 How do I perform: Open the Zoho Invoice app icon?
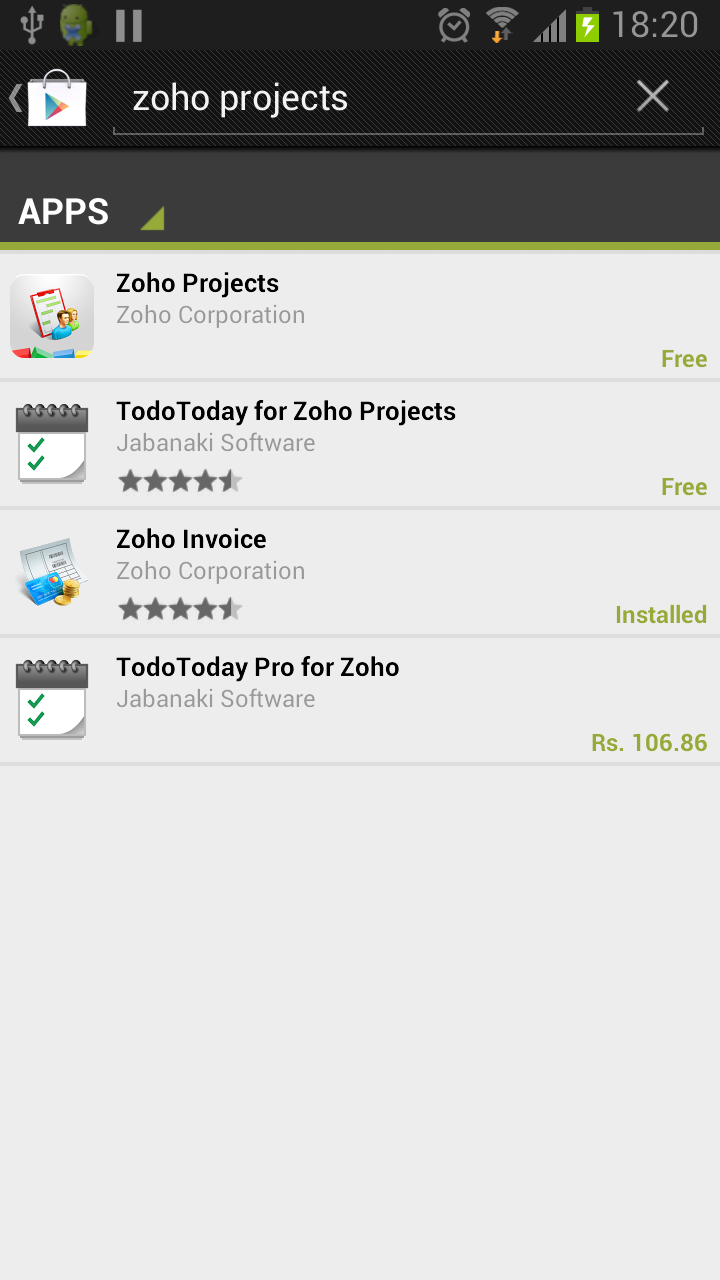point(51,571)
